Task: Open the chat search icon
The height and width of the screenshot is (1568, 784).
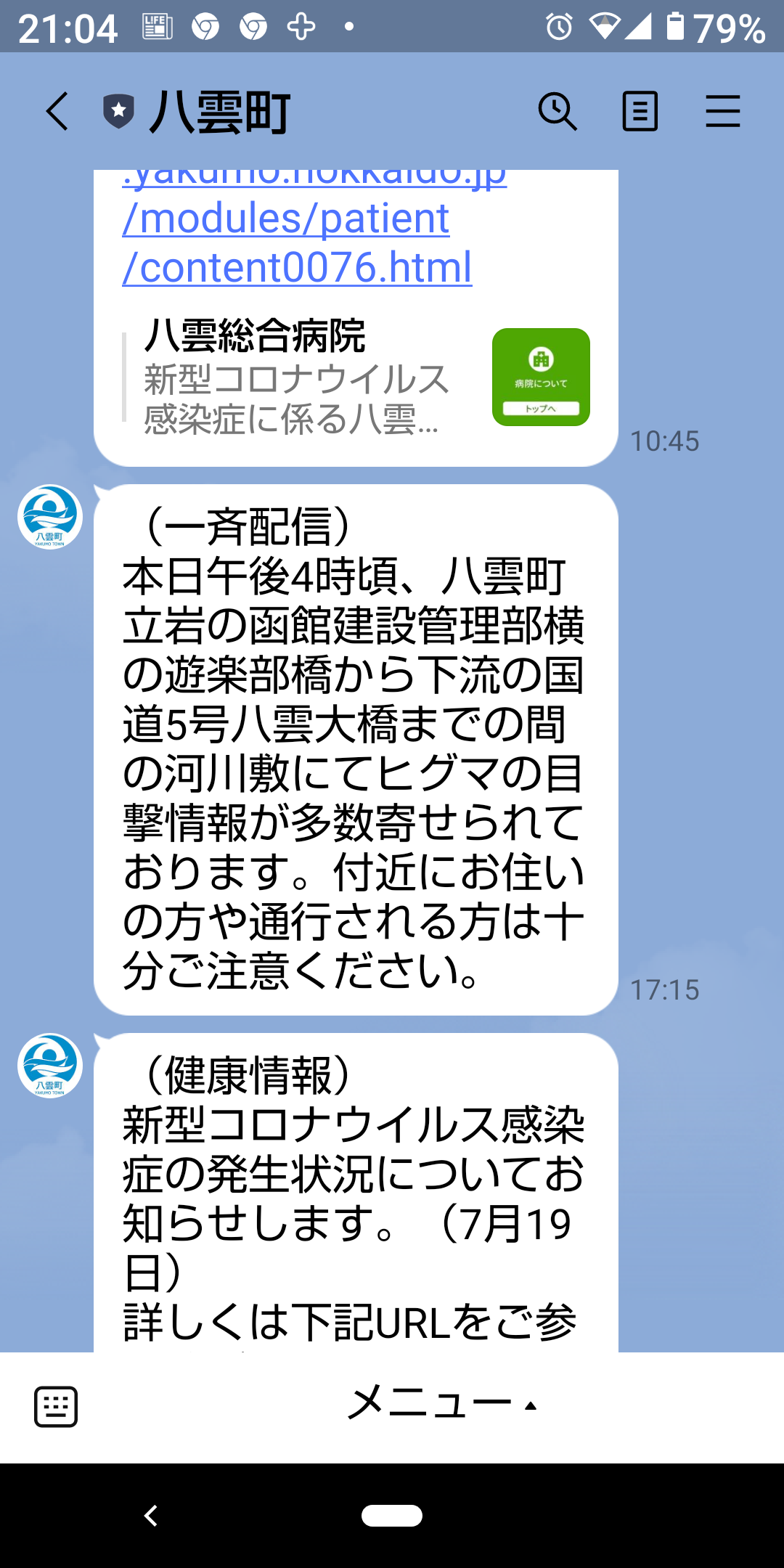Action: tap(558, 112)
